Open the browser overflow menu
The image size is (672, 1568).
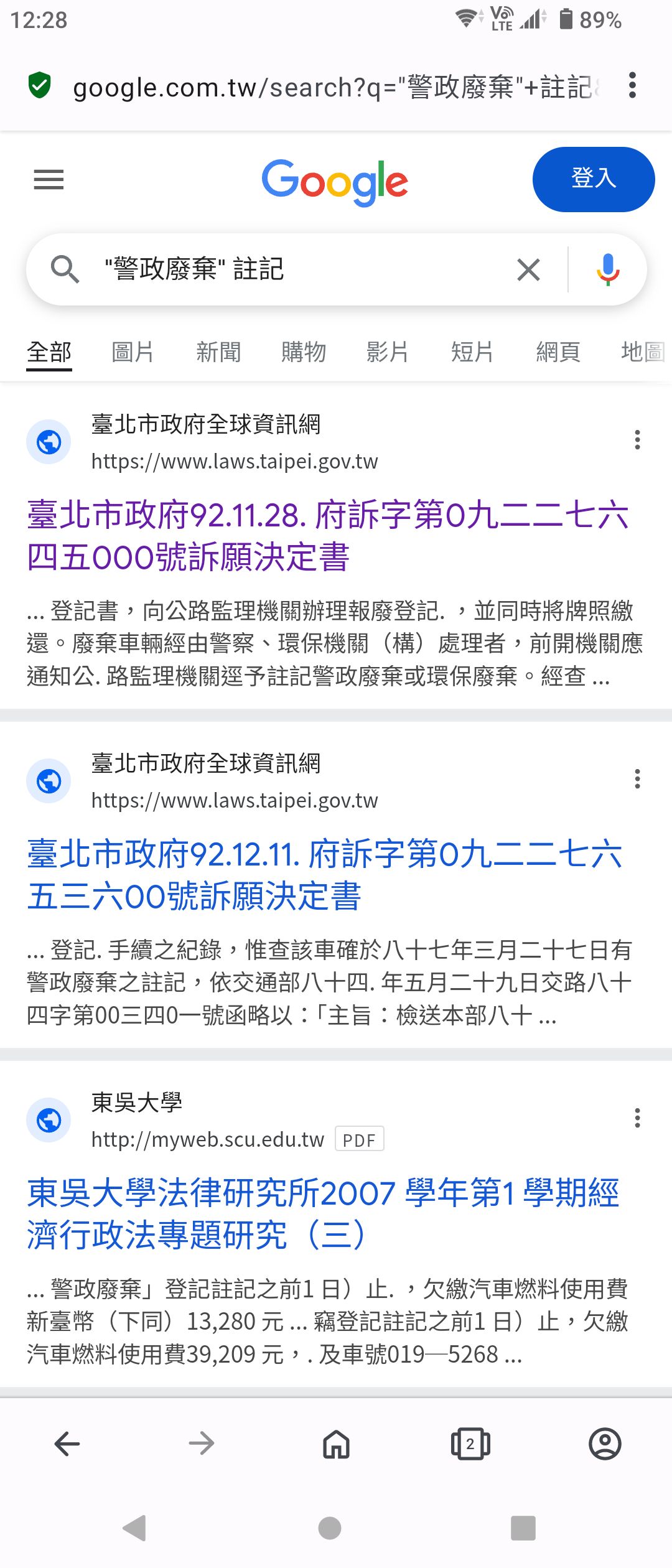632,85
